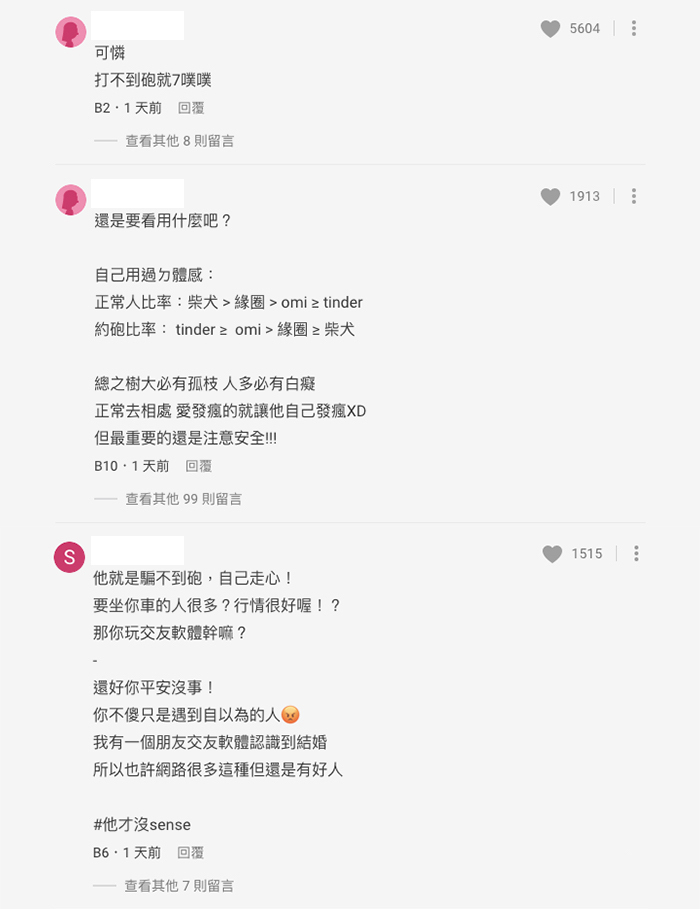Reply to the B10 comment
Image resolution: width=700 pixels, height=909 pixels.
coord(199,466)
